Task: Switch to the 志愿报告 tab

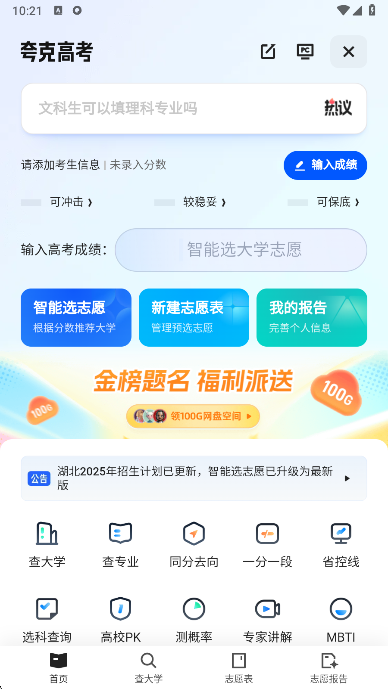Action: tap(329, 668)
